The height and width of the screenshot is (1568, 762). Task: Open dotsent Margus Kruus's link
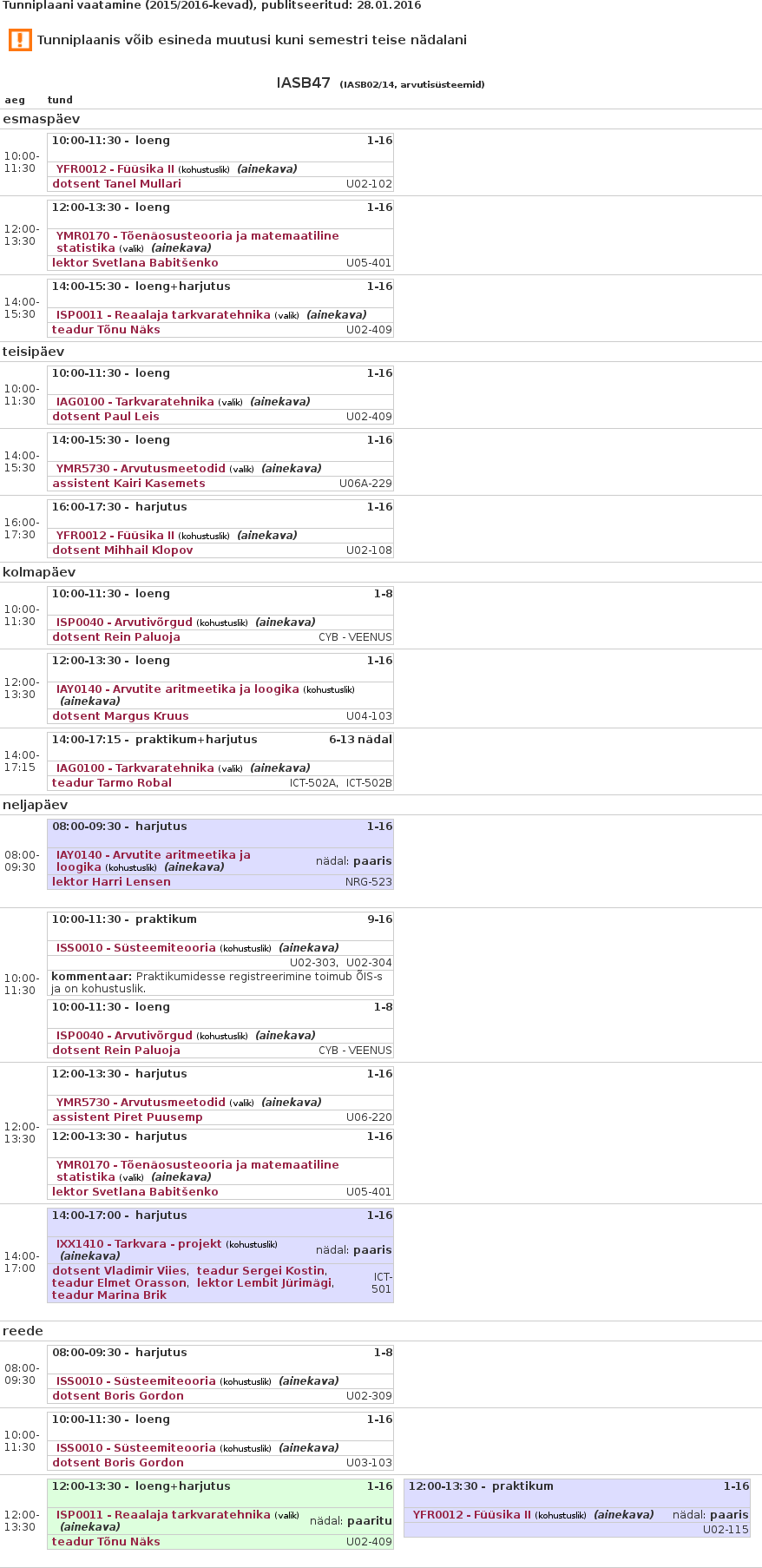[x=120, y=716]
